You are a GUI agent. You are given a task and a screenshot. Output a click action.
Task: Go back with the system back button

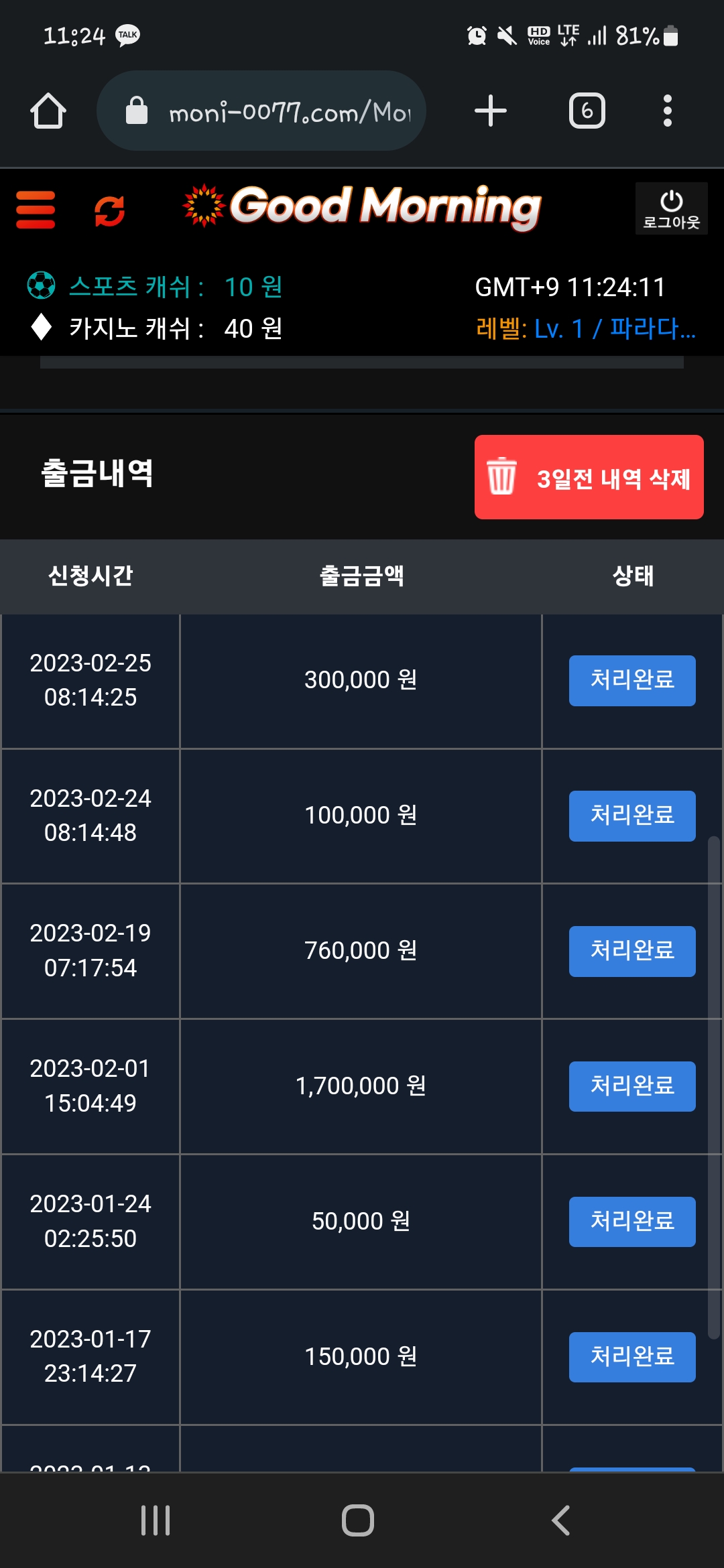pos(560,1520)
